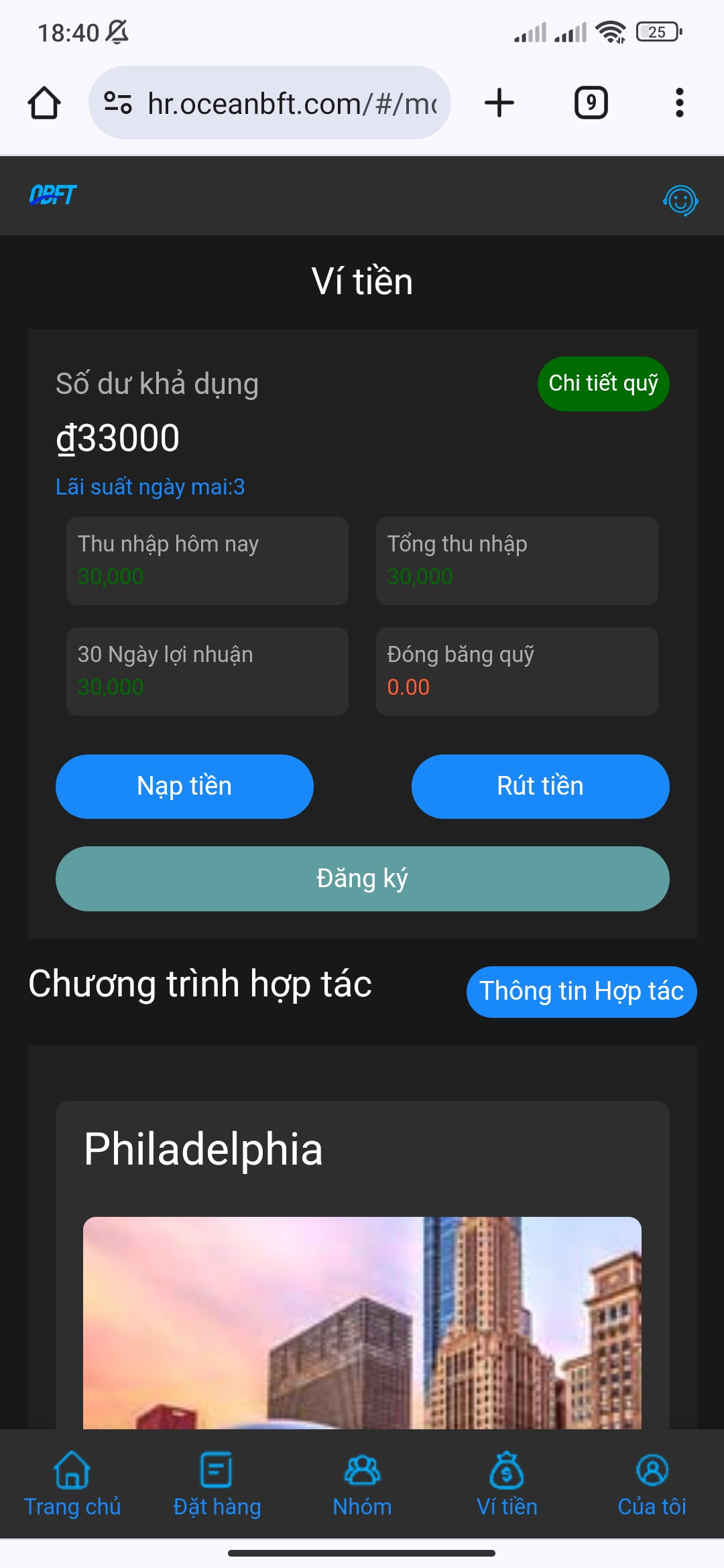Viewport: 724px width, 1568px height.
Task: Select the Đăng ký button
Action: (363, 878)
